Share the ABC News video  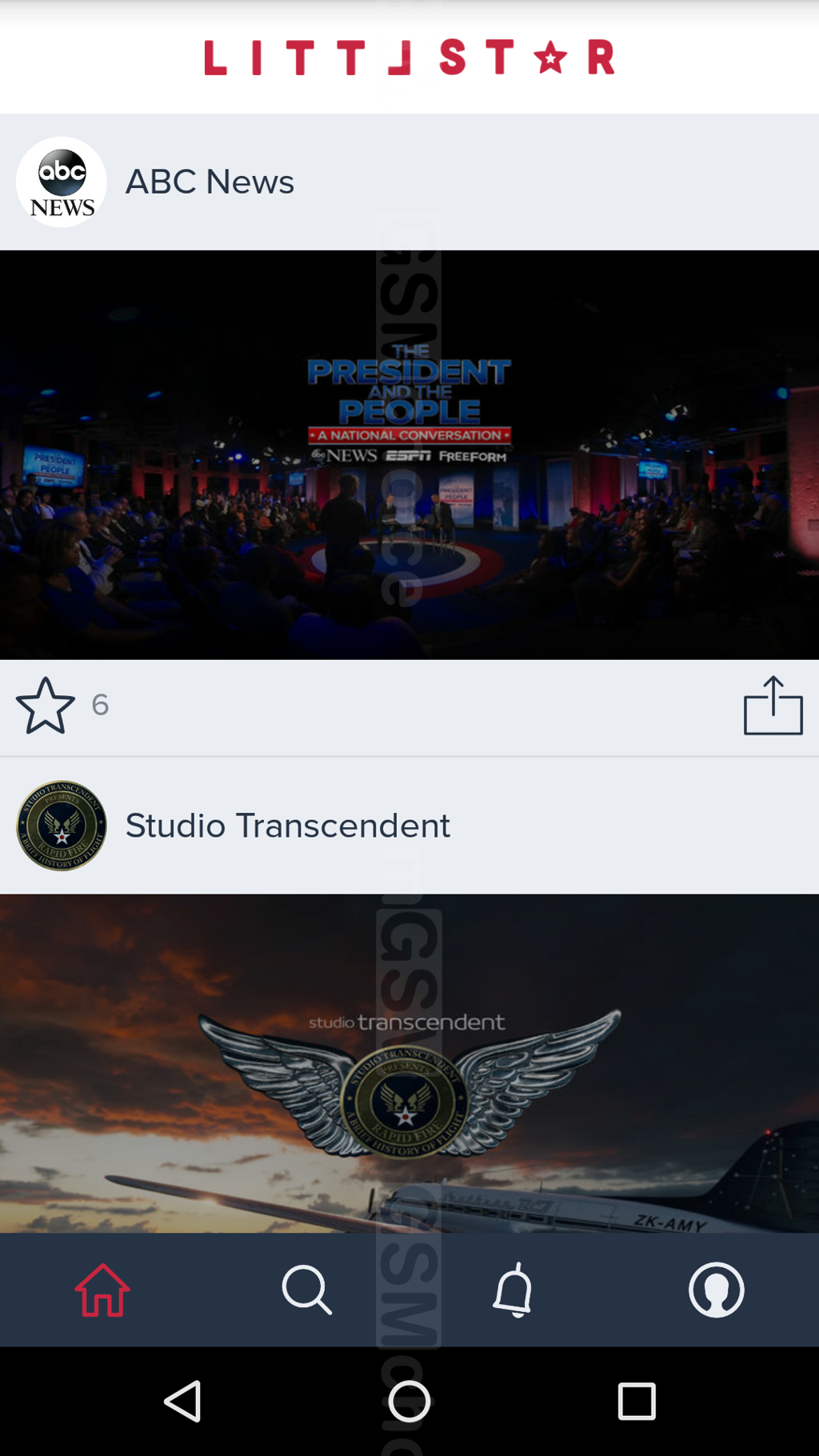click(773, 706)
